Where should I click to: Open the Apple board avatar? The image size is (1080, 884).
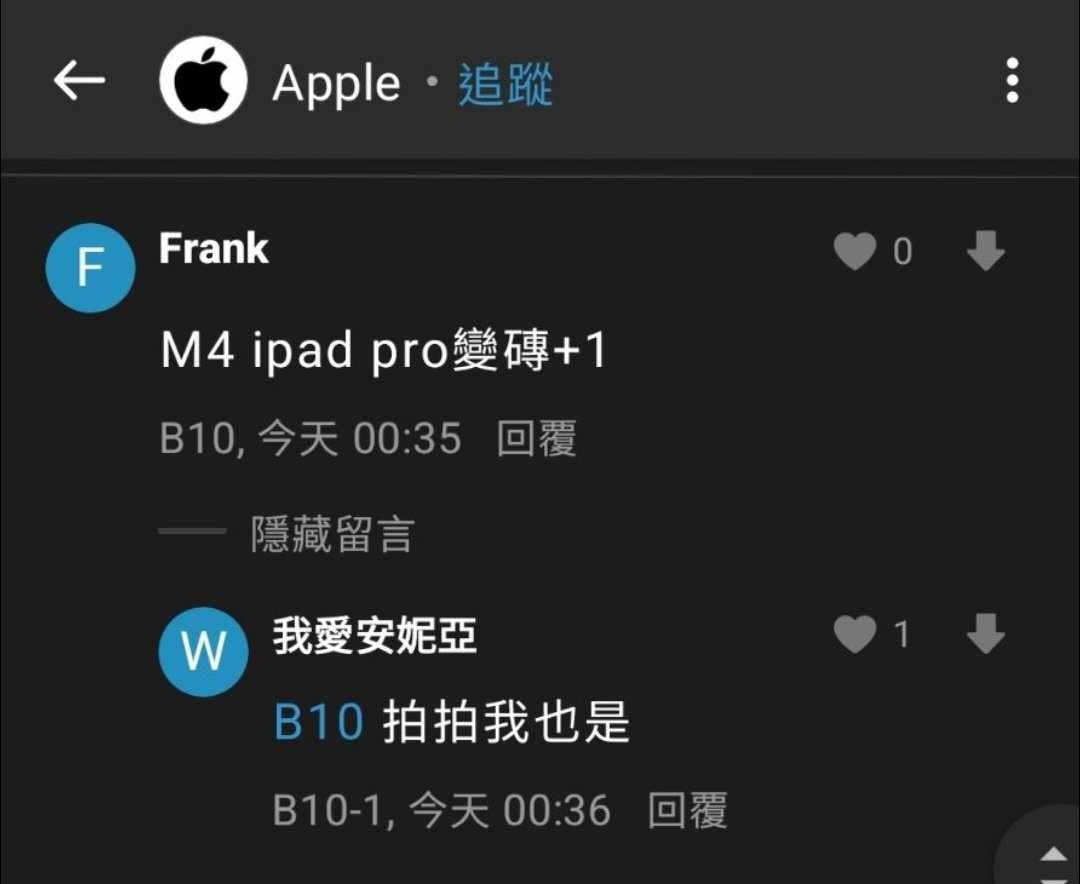(x=203, y=80)
